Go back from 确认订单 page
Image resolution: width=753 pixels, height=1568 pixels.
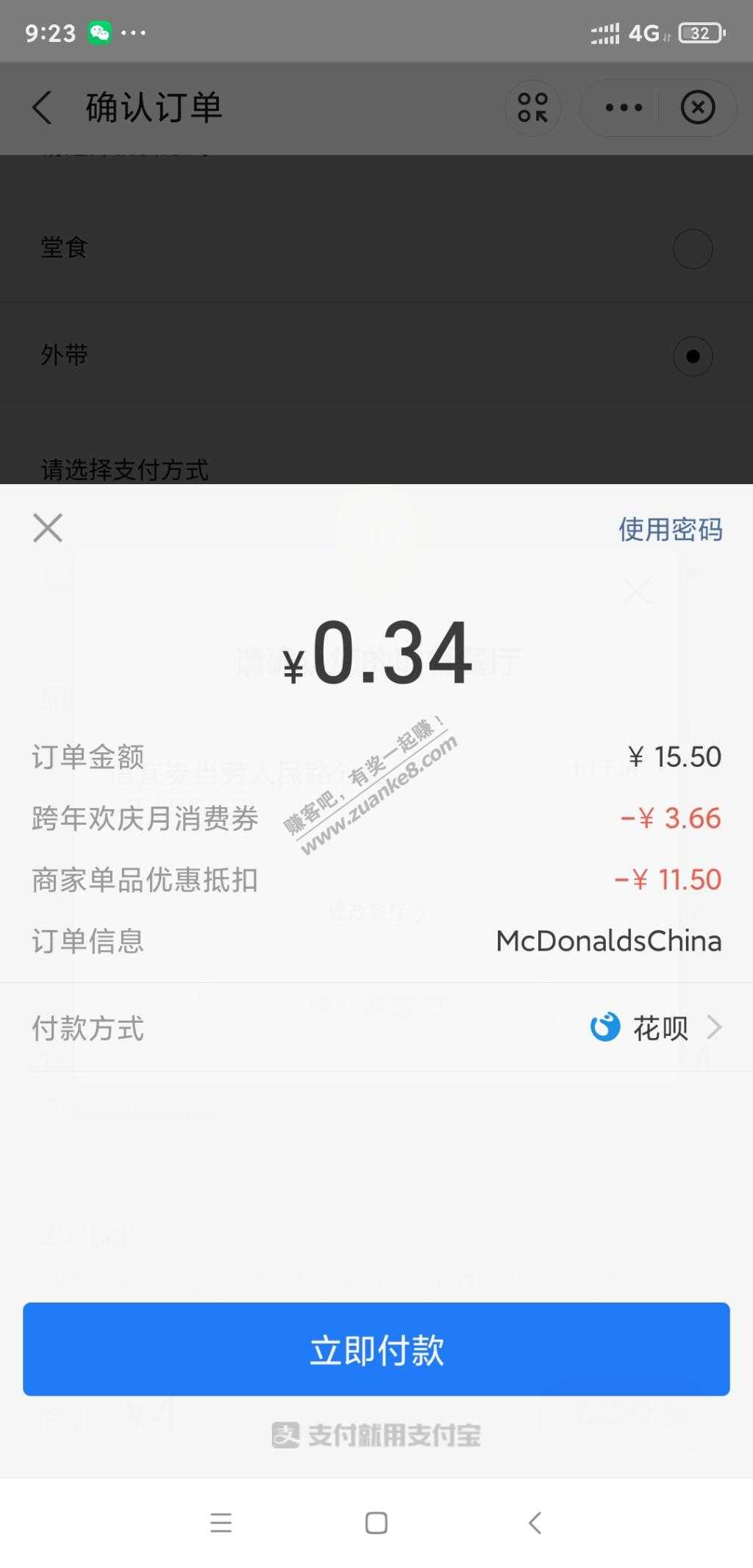pos(43,107)
